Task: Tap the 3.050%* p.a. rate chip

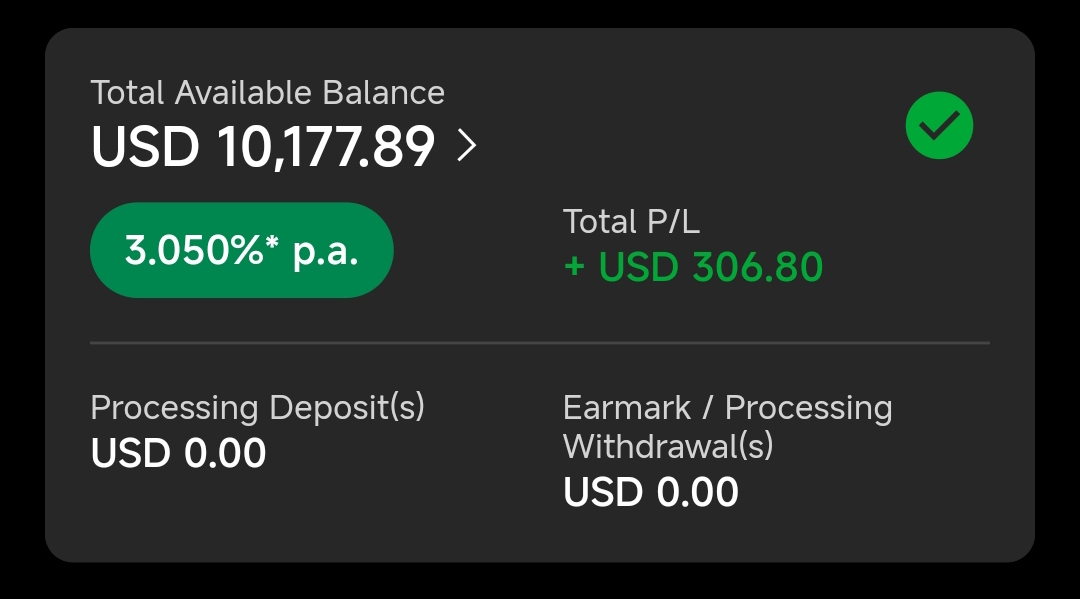Action: pyautogui.click(x=241, y=251)
